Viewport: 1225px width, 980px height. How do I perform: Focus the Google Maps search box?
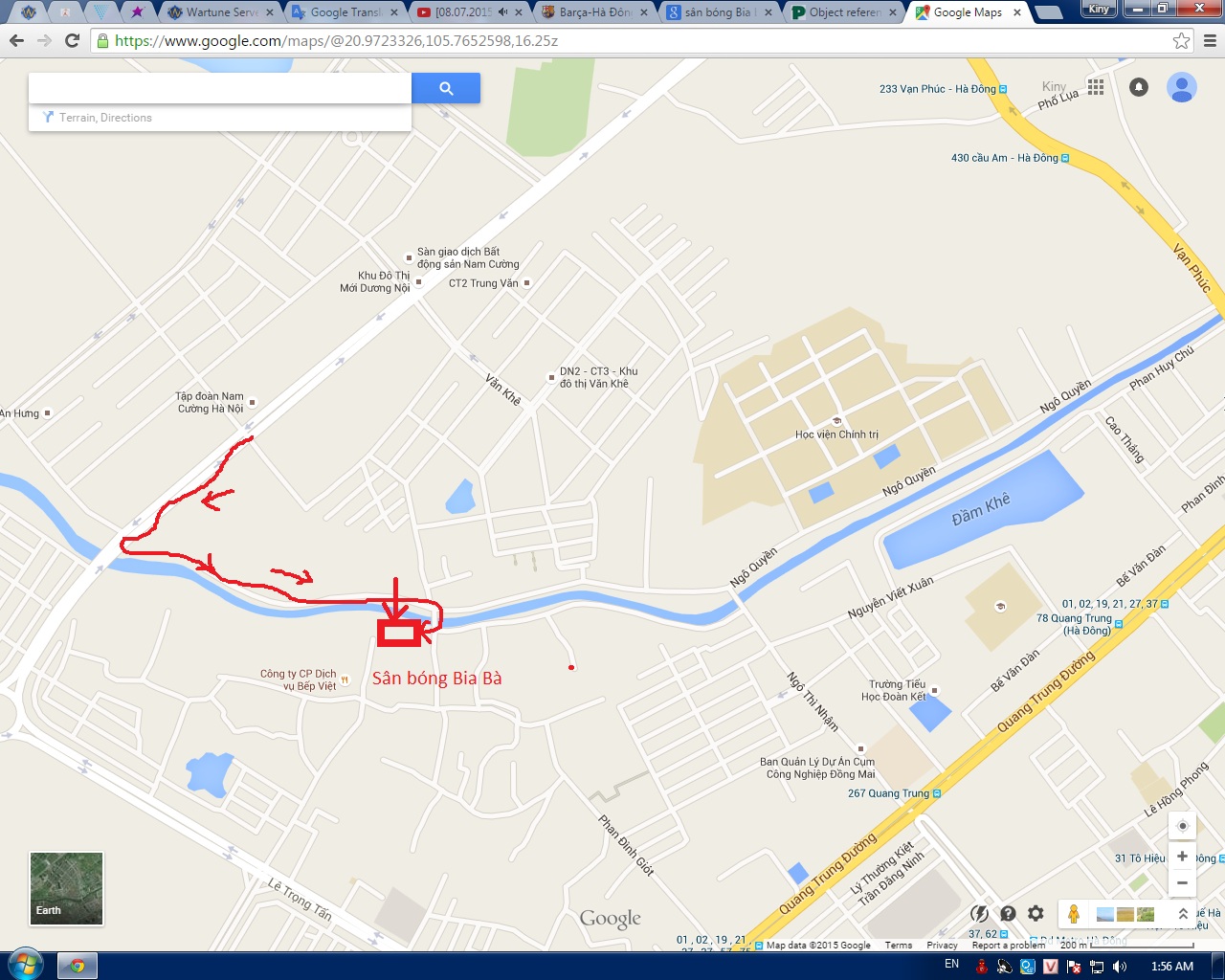pyautogui.click(x=220, y=88)
